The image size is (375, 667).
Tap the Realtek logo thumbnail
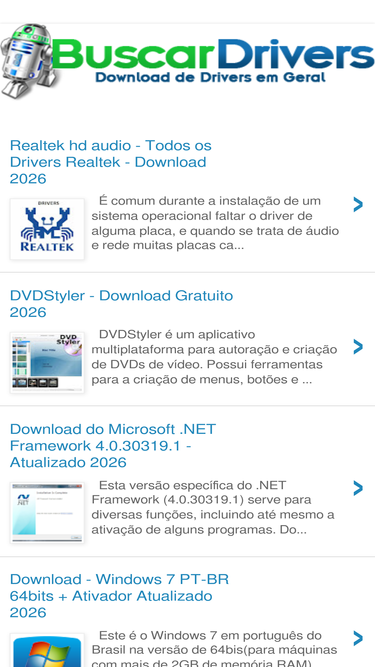click(47, 229)
